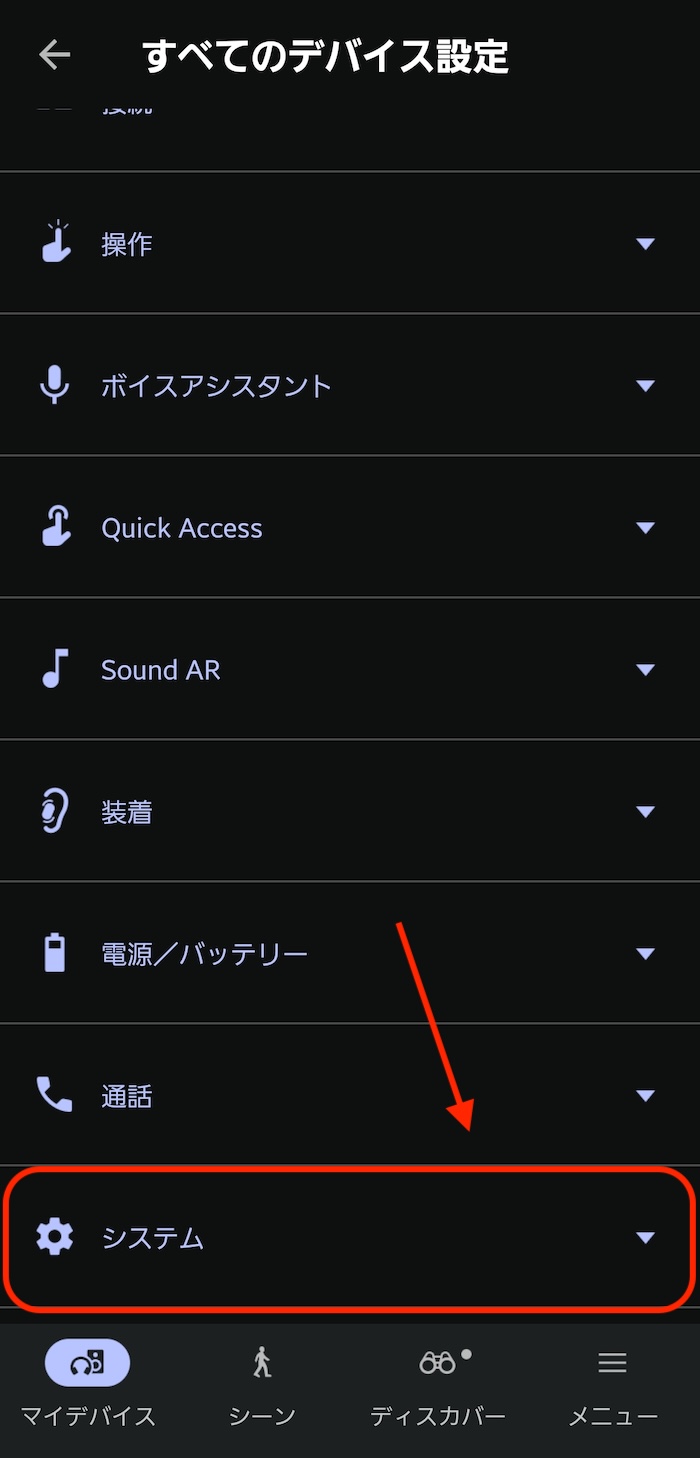Go back using the top-left arrow
Screen dimensions: 700x1458
[x=54, y=55]
